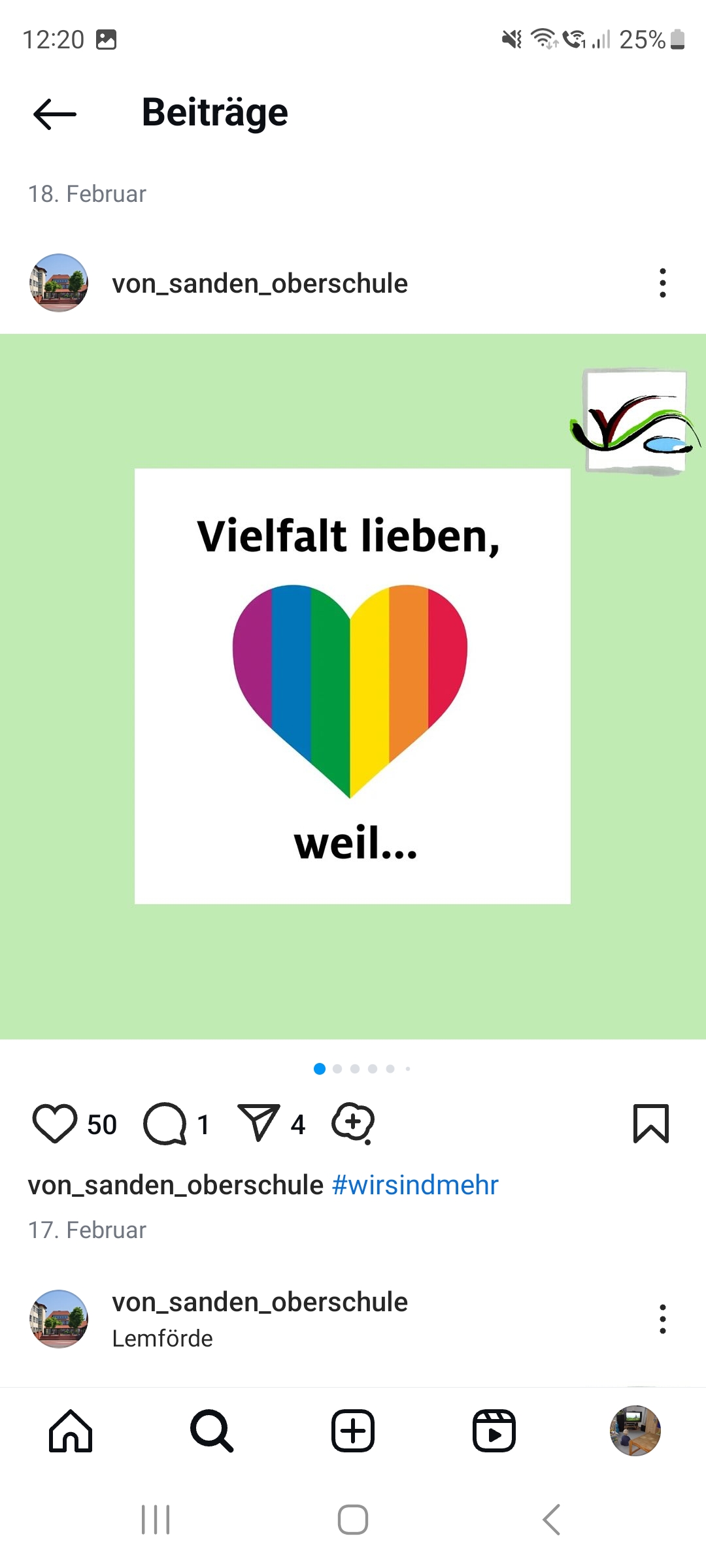The image size is (706, 1568).
Task: Open the Reels tab
Action: click(494, 1431)
